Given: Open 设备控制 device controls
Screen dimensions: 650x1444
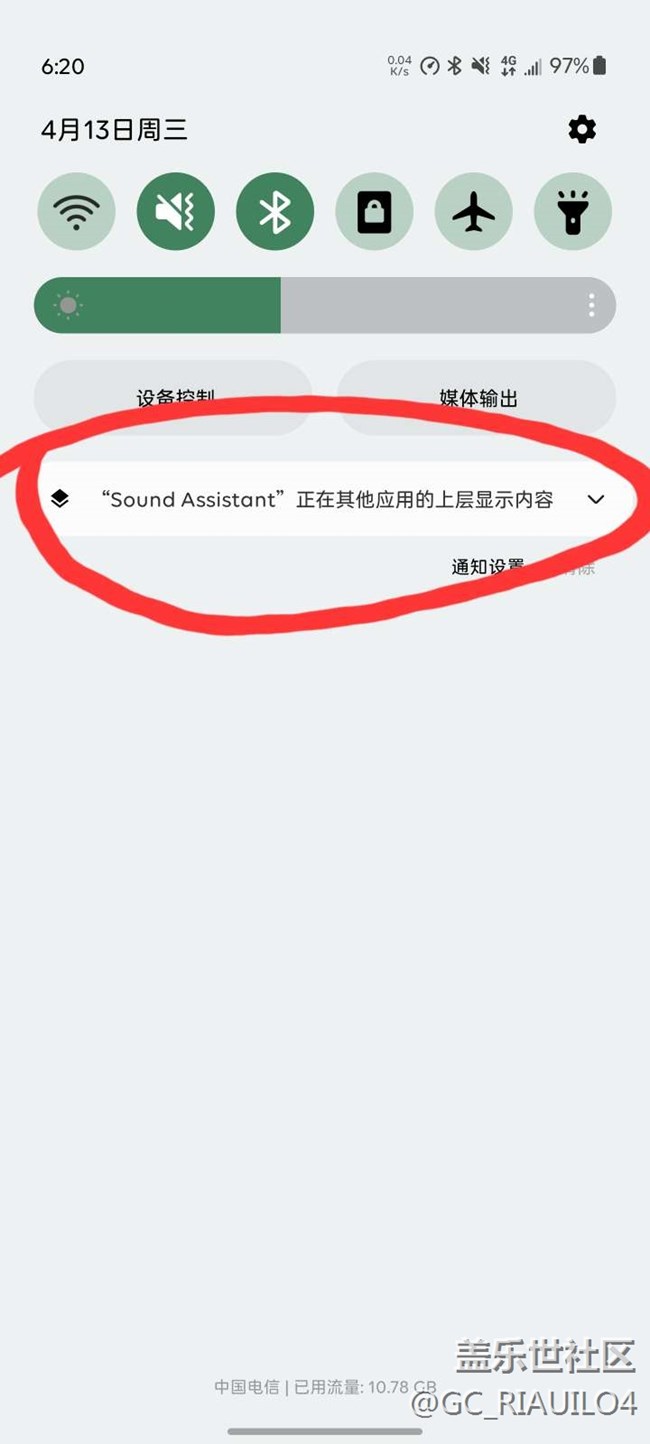Looking at the screenshot, I should click(174, 397).
